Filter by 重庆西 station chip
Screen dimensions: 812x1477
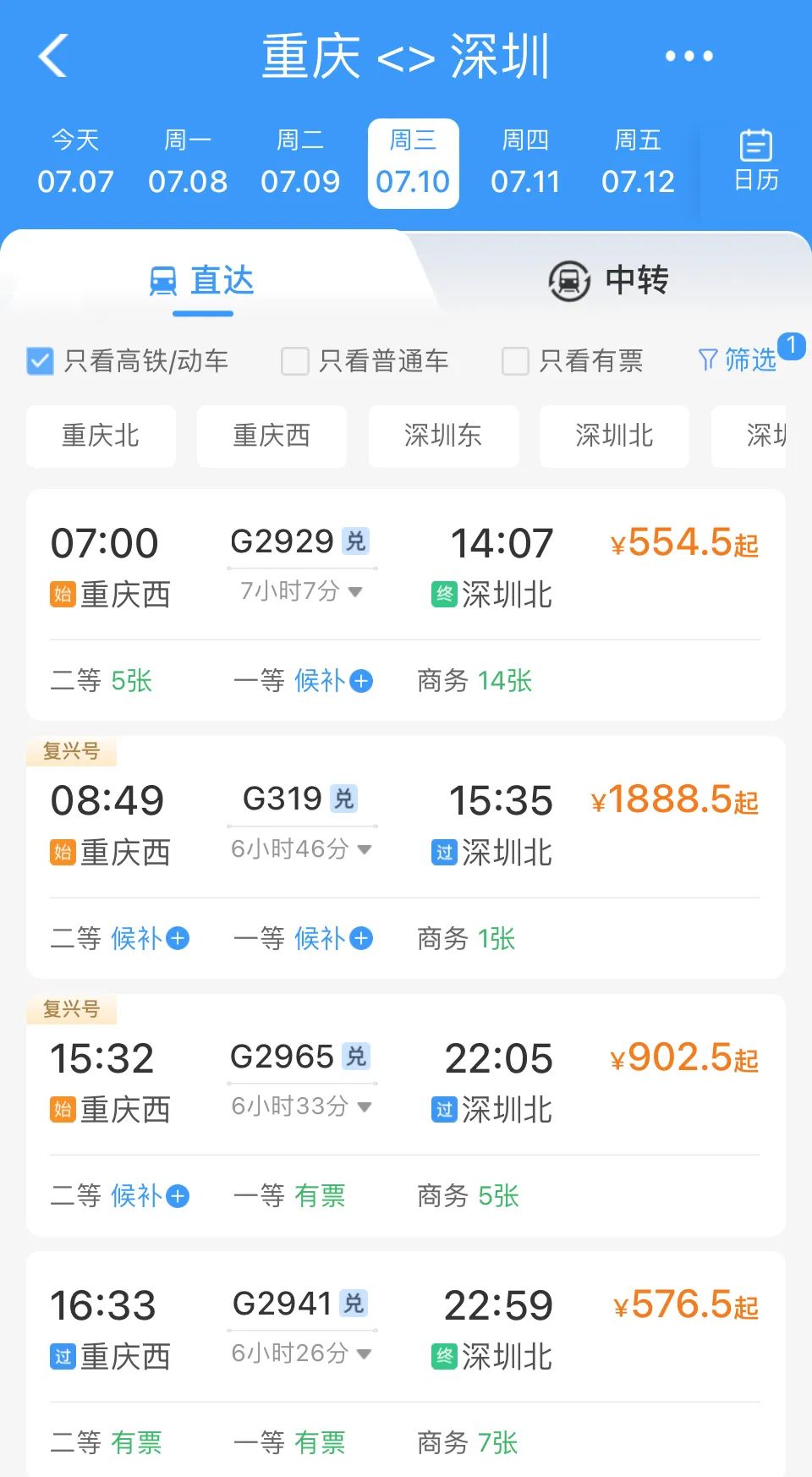coord(272,436)
